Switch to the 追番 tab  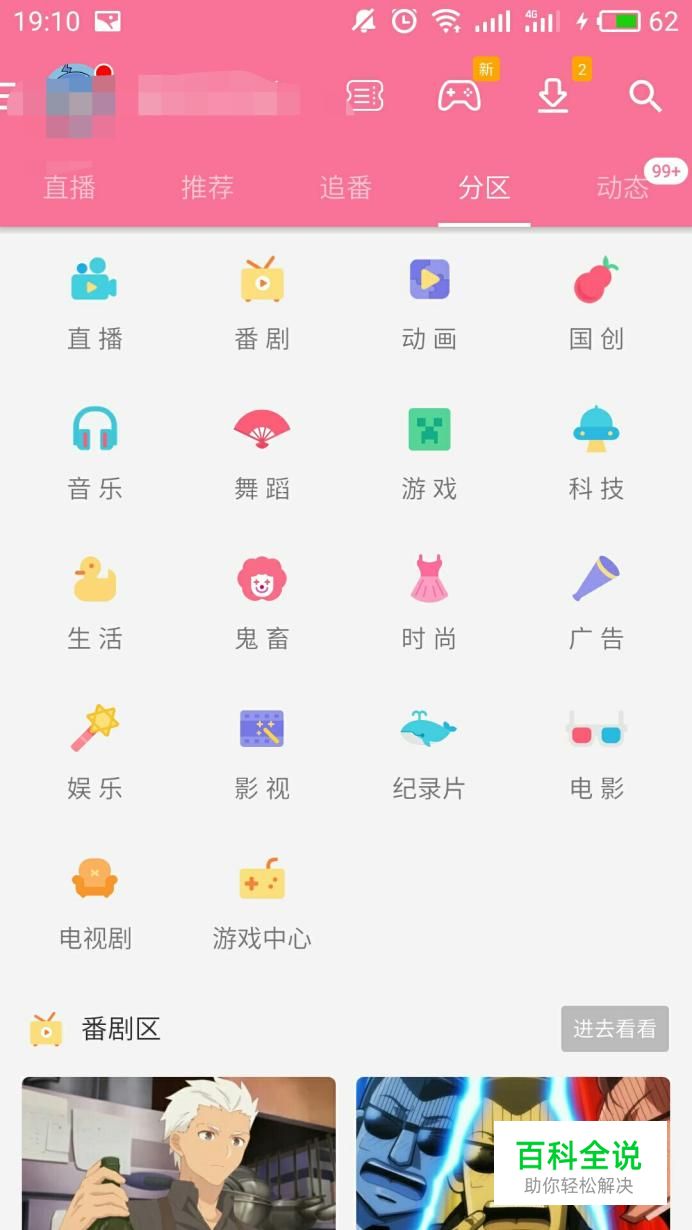[346, 187]
